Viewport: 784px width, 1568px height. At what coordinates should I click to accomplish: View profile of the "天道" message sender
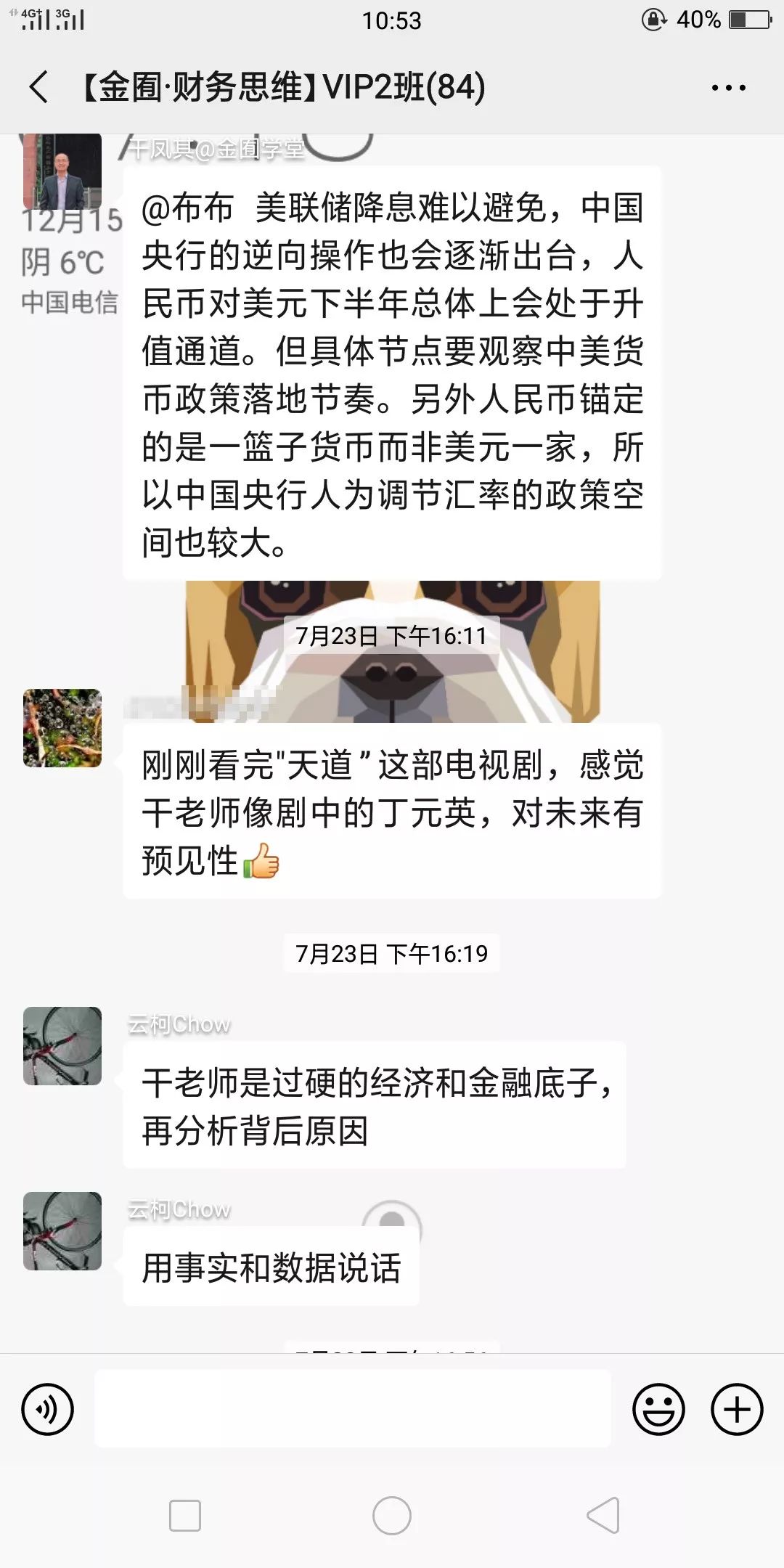click(x=62, y=728)
